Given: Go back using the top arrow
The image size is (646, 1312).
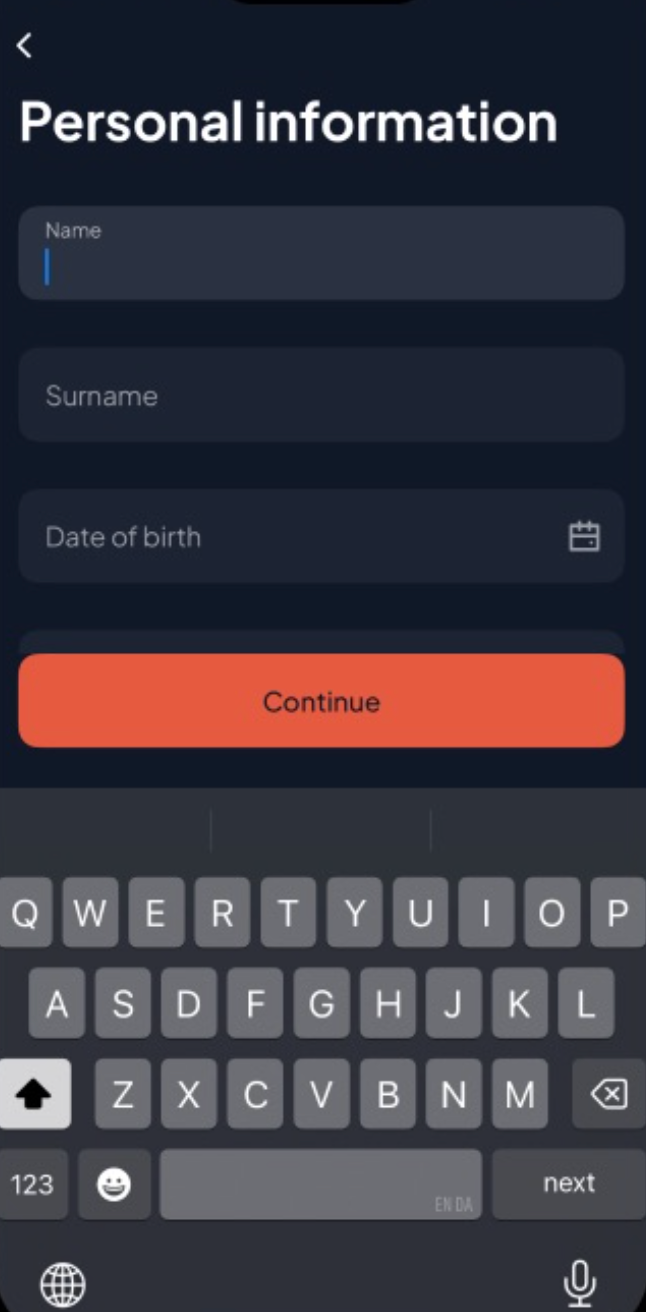Looking at the screenshot, I should coord(25,45).
